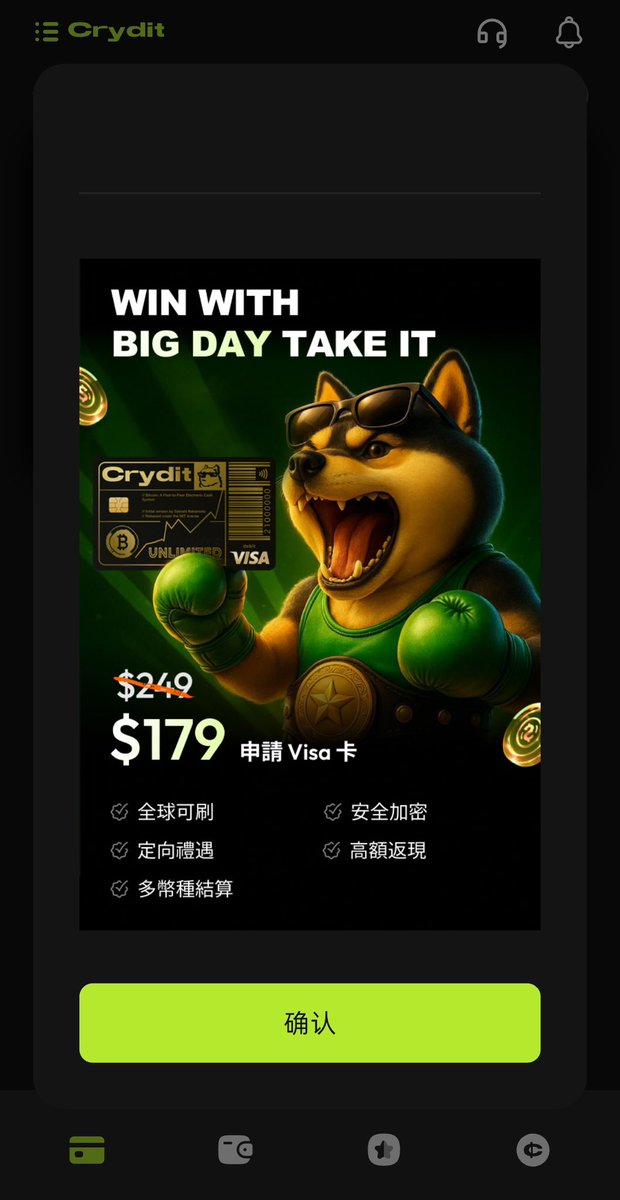Switch to the card tab
Viewport: 620px width, 1200px height.
tap(87, 1150)
